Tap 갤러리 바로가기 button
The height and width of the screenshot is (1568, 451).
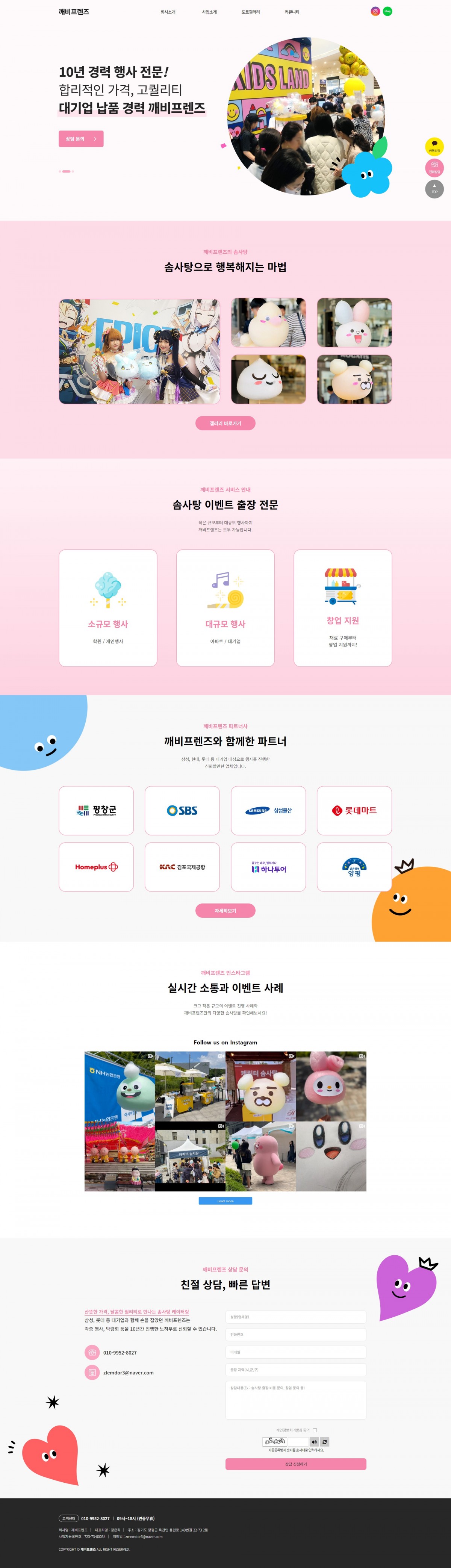coord(225,423)
